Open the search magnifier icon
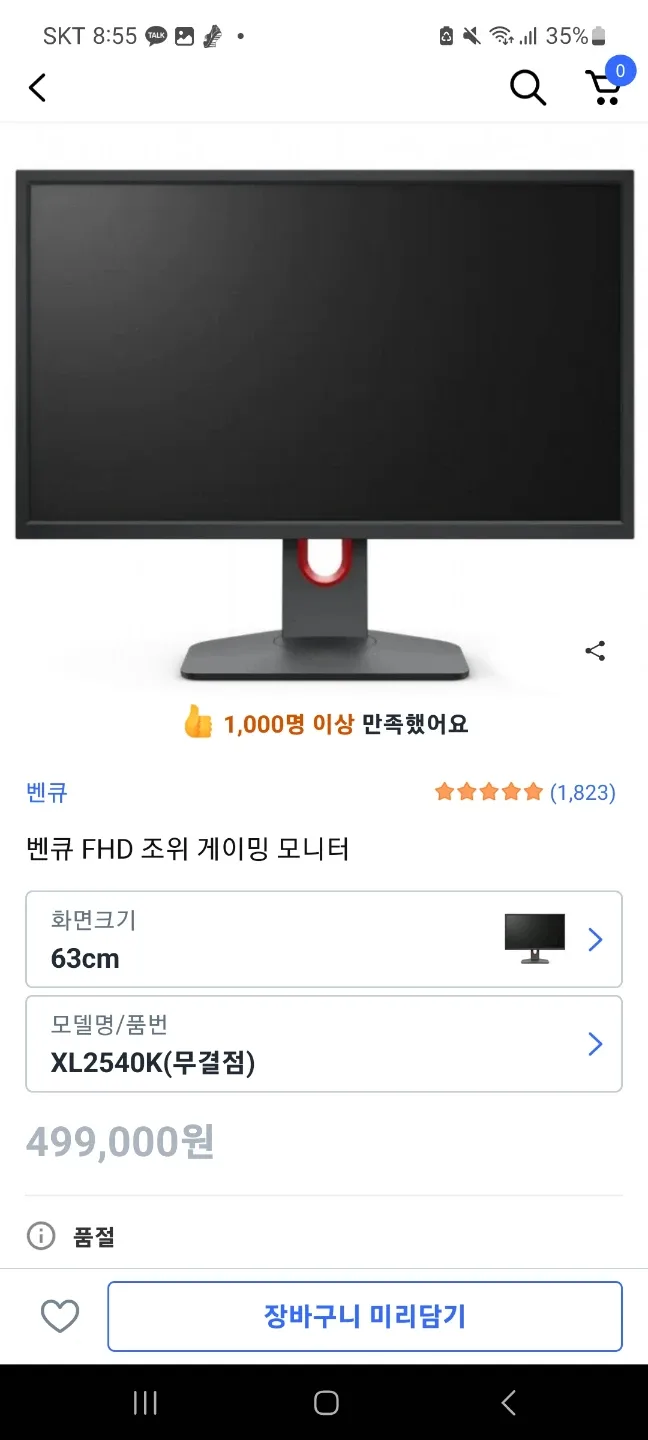This screenshot has width=648, height=1440. [528, 88]
